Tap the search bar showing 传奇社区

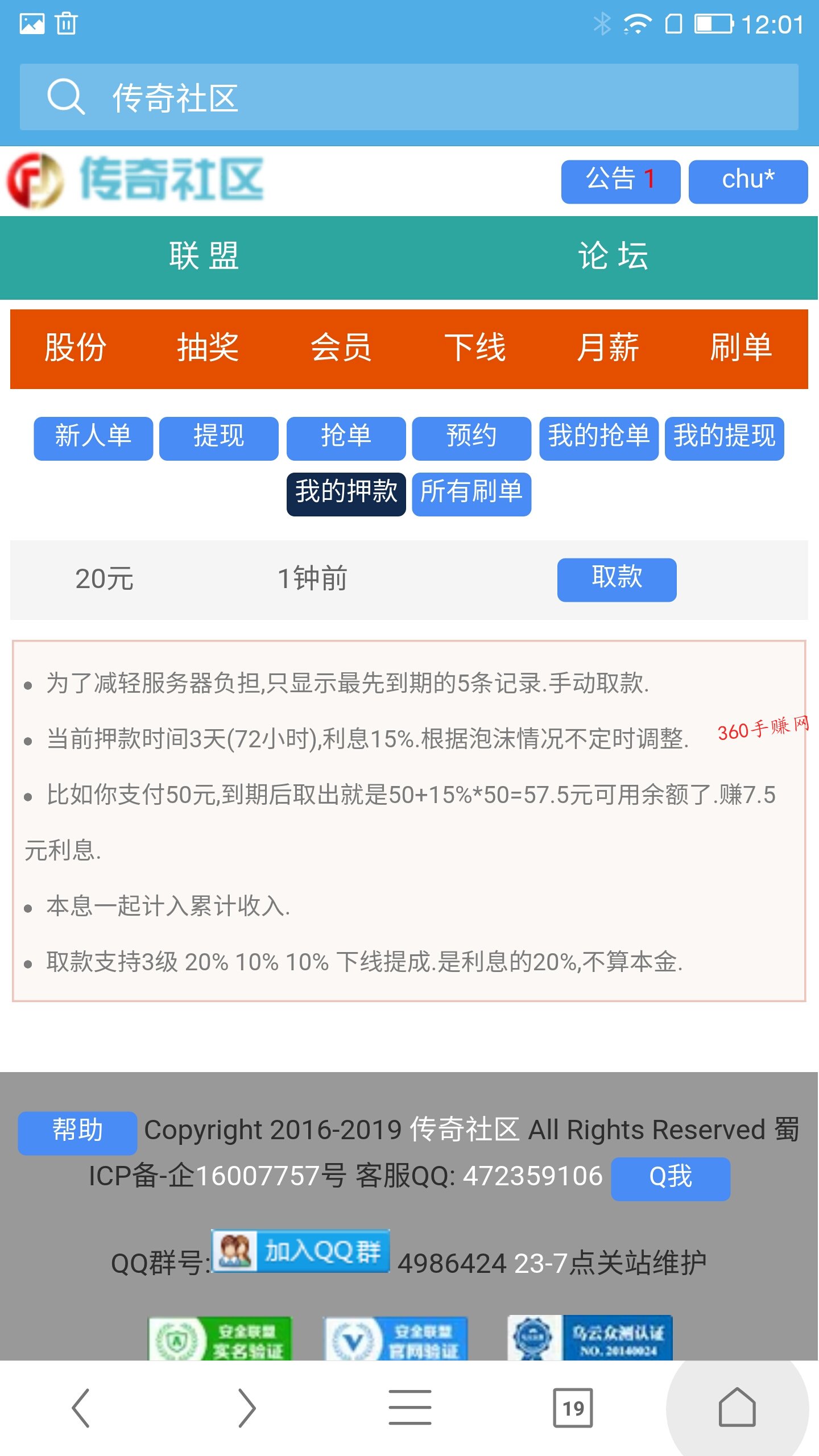(409, 97)
